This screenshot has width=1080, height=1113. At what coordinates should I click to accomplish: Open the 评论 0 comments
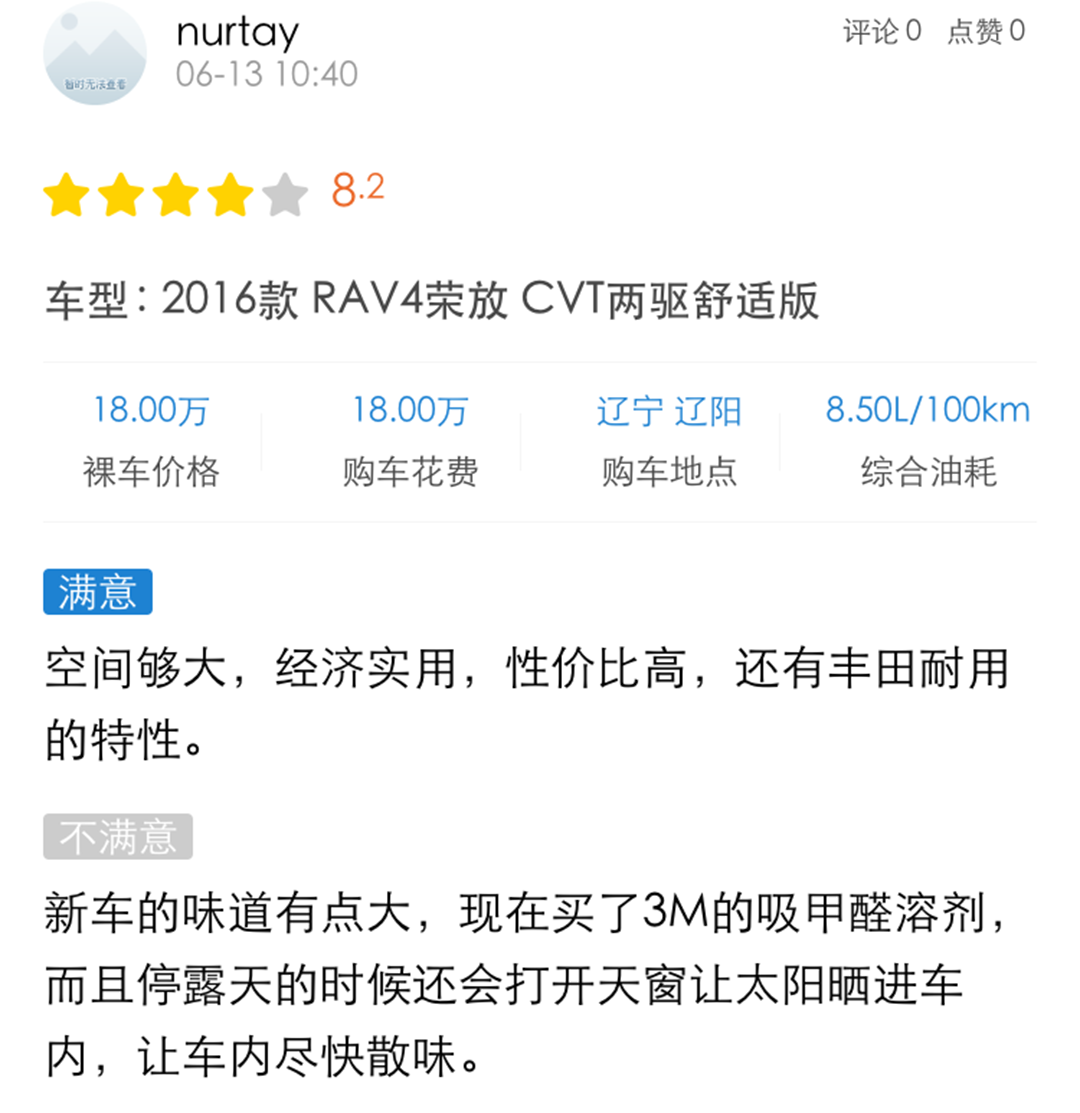[x=881, y=32]
